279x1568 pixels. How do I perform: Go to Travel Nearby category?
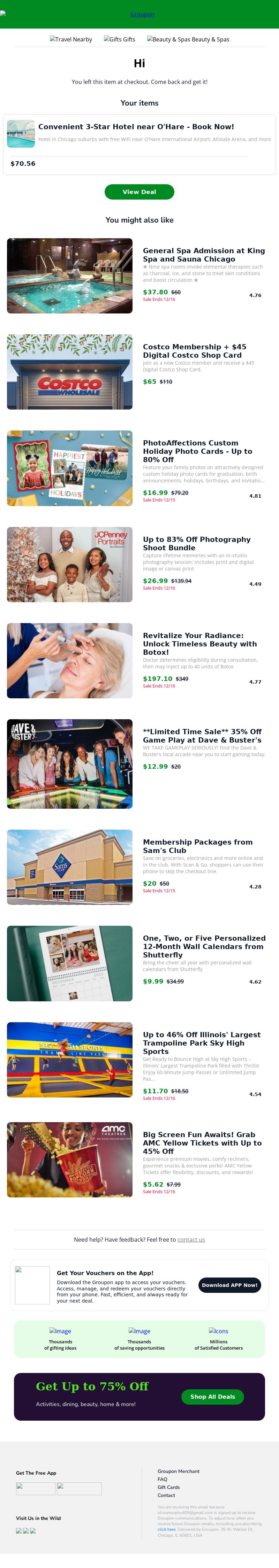[x=71, y=40]
